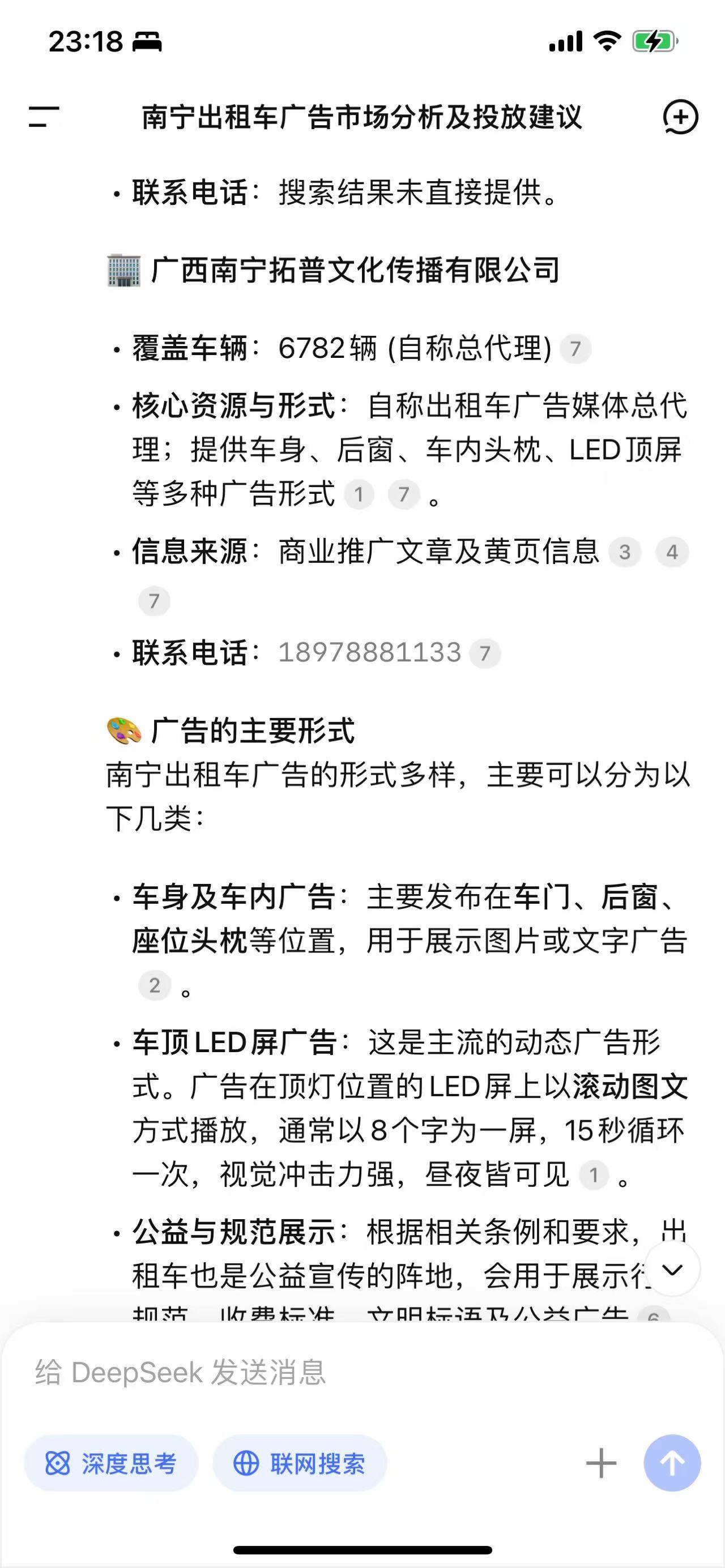Image resolution: width=725 pixels, height=1568 pixels.
Task: Open the plus attachment button
Action: point(601,1463)
